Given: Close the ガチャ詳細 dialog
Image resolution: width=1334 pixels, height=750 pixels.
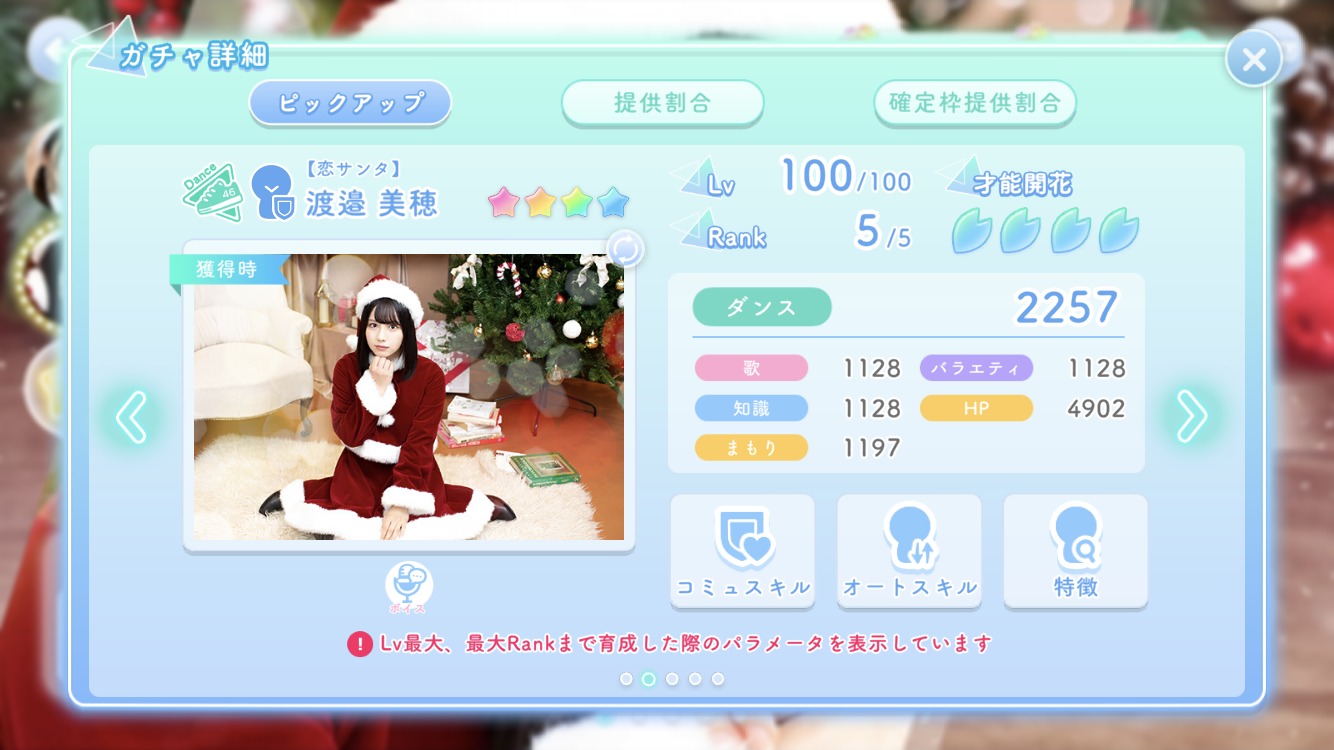Looking at the screenshot, I should coord(1253,59).
